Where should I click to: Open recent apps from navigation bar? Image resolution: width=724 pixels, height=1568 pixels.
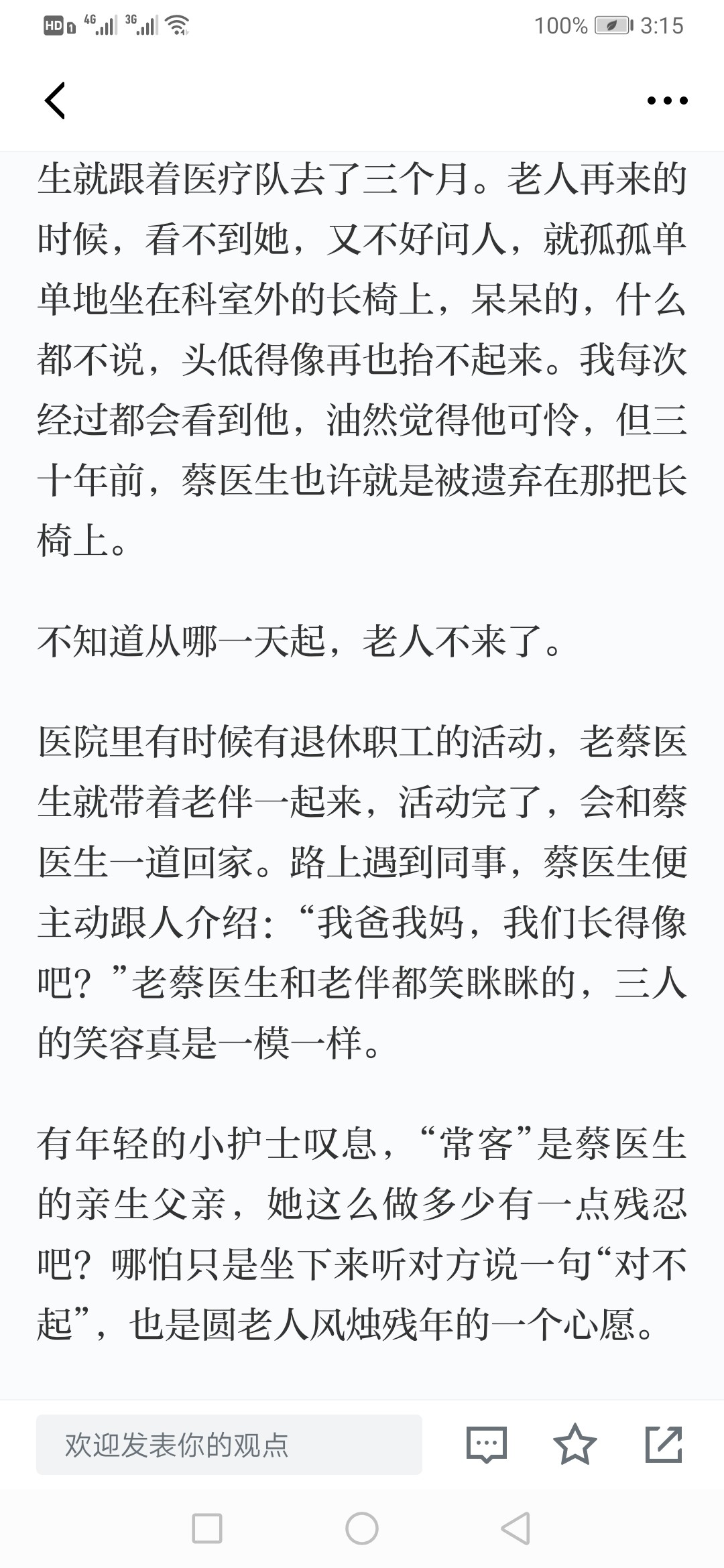207,1529
